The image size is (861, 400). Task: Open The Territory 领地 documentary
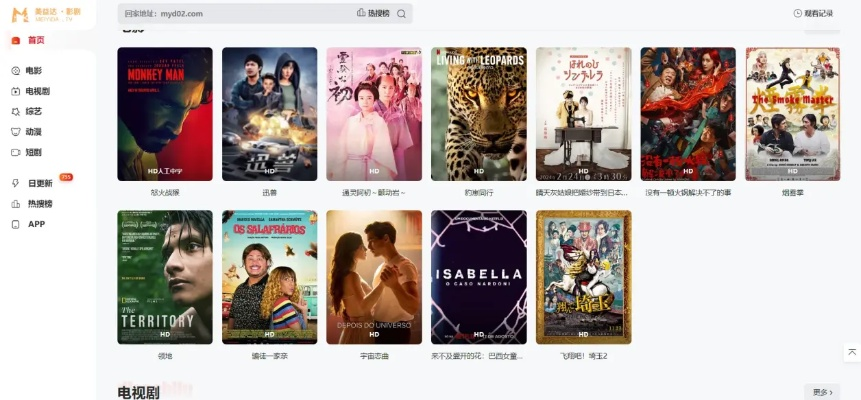(165, 276)
